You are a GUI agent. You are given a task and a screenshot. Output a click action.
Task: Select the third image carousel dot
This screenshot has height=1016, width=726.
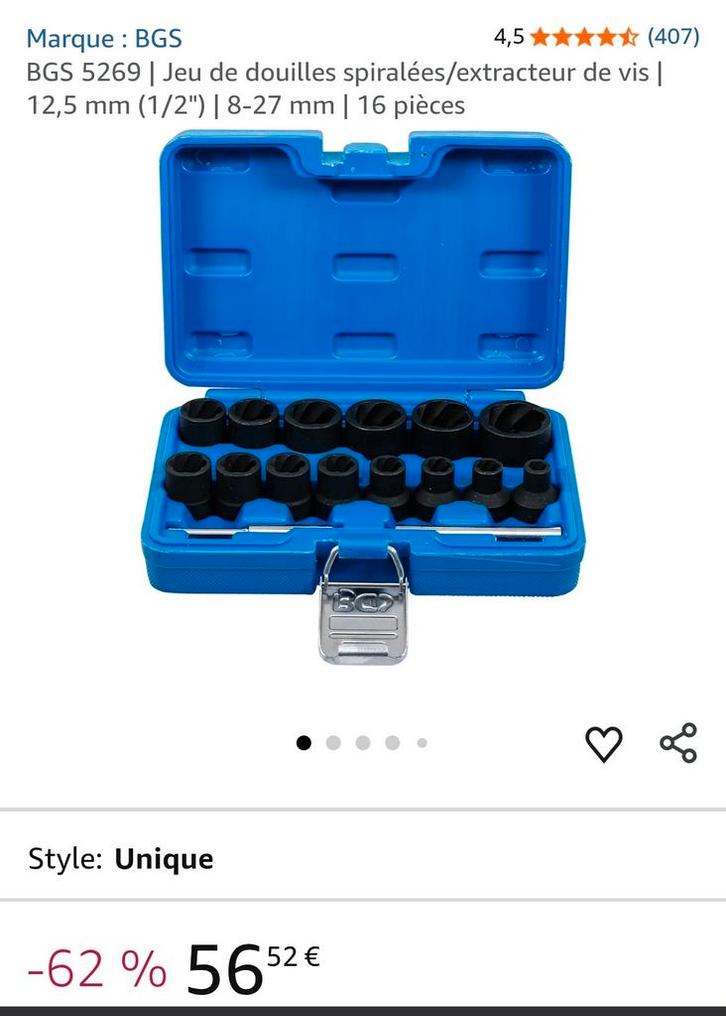click(x=361, y=742)
